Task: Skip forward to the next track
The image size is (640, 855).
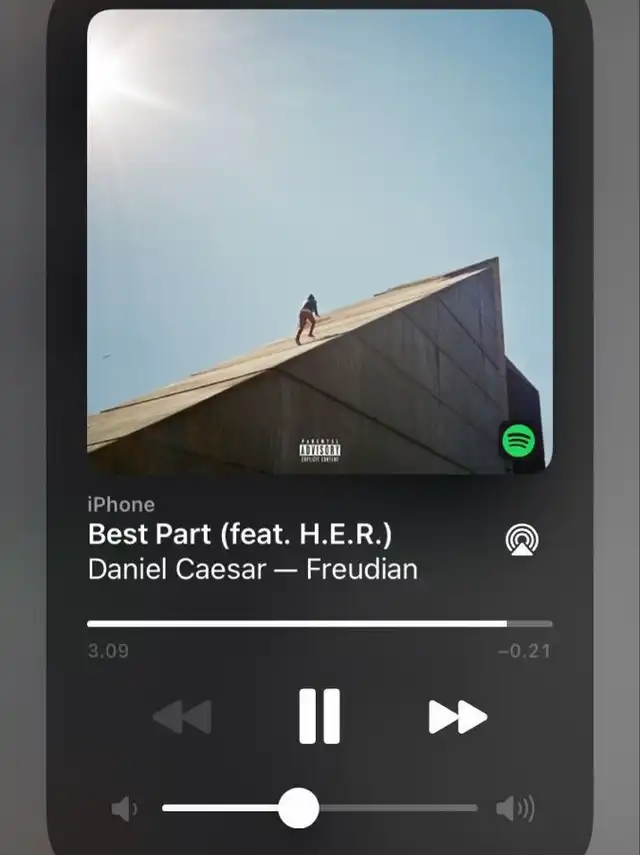Action: [458, 717]
